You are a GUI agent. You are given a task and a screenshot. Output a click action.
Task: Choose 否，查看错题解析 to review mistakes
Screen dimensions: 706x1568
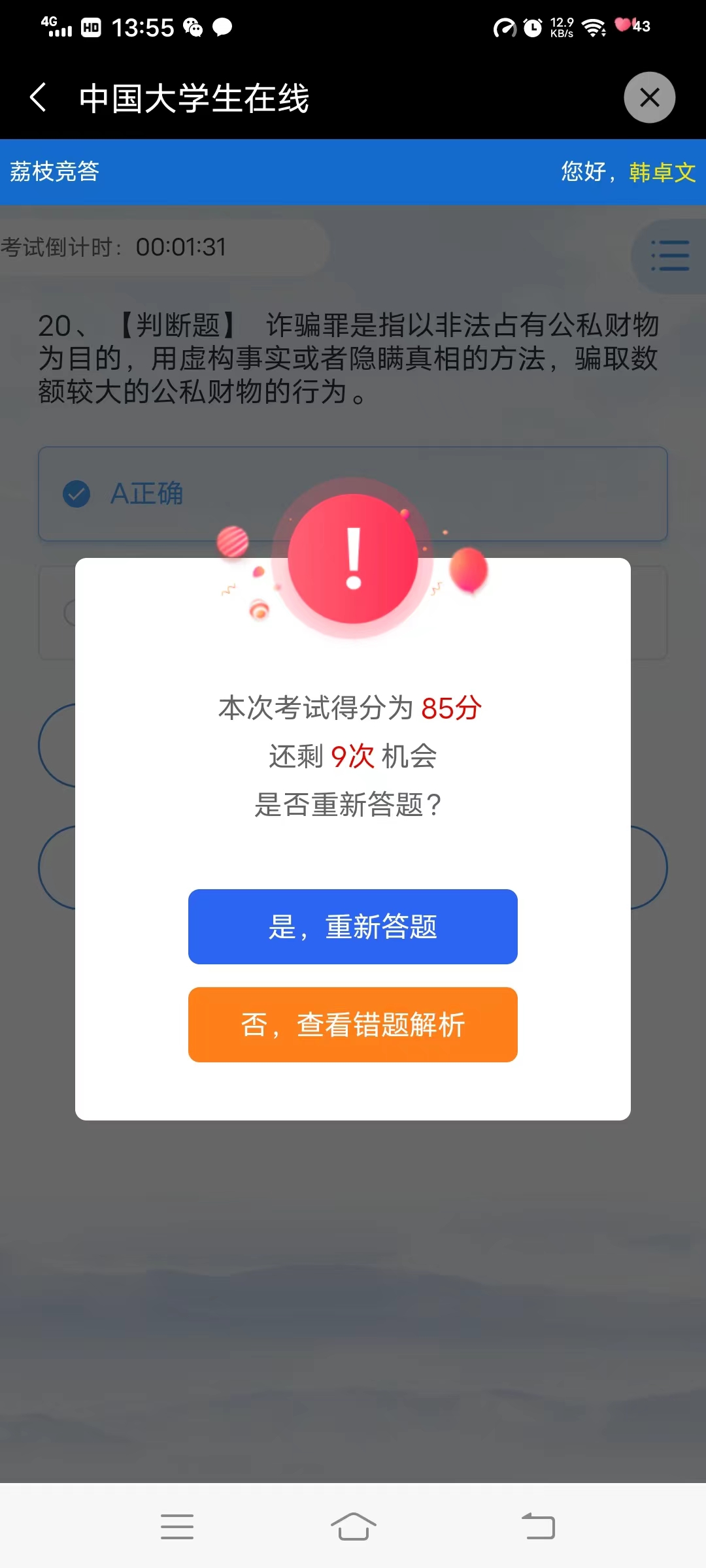click(353, 1024)
